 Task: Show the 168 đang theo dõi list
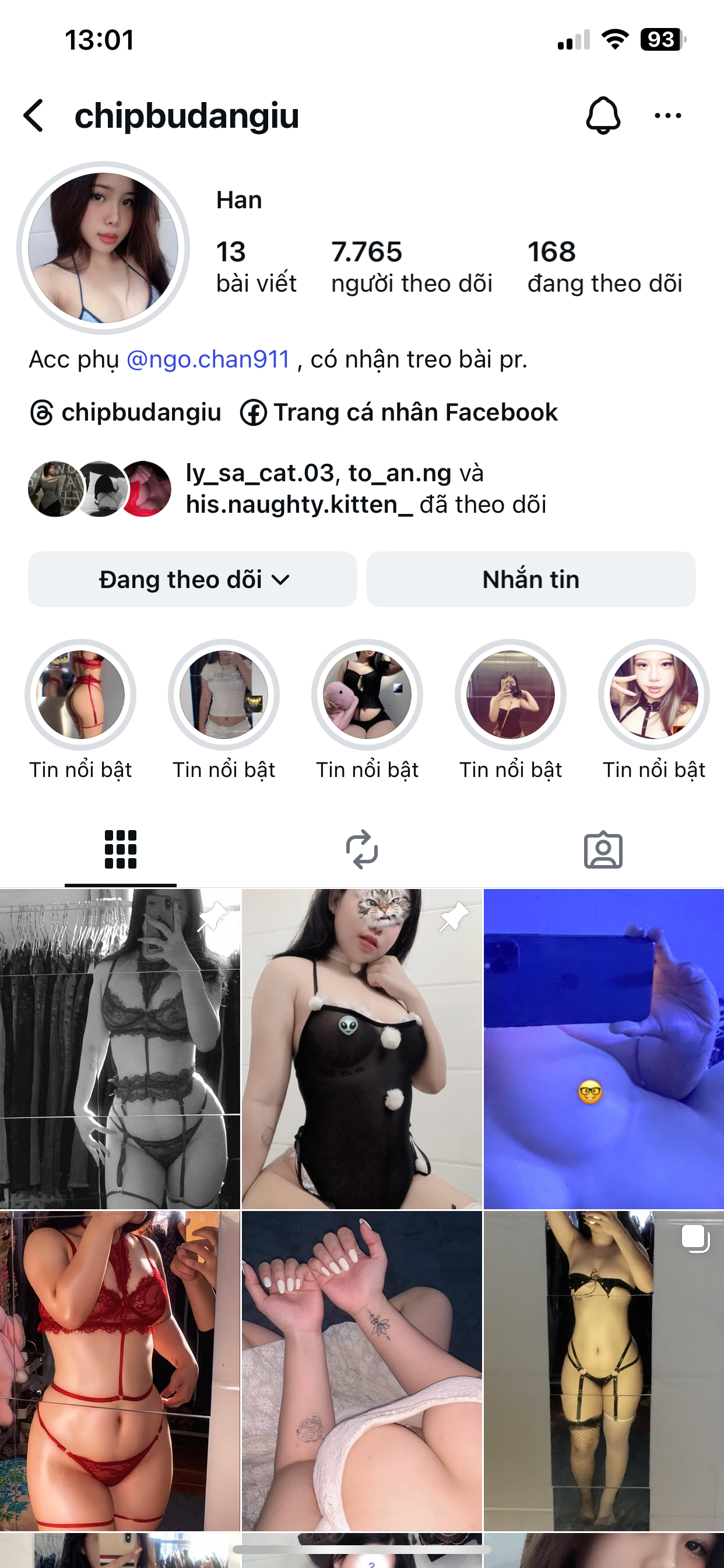click(604, 267)
